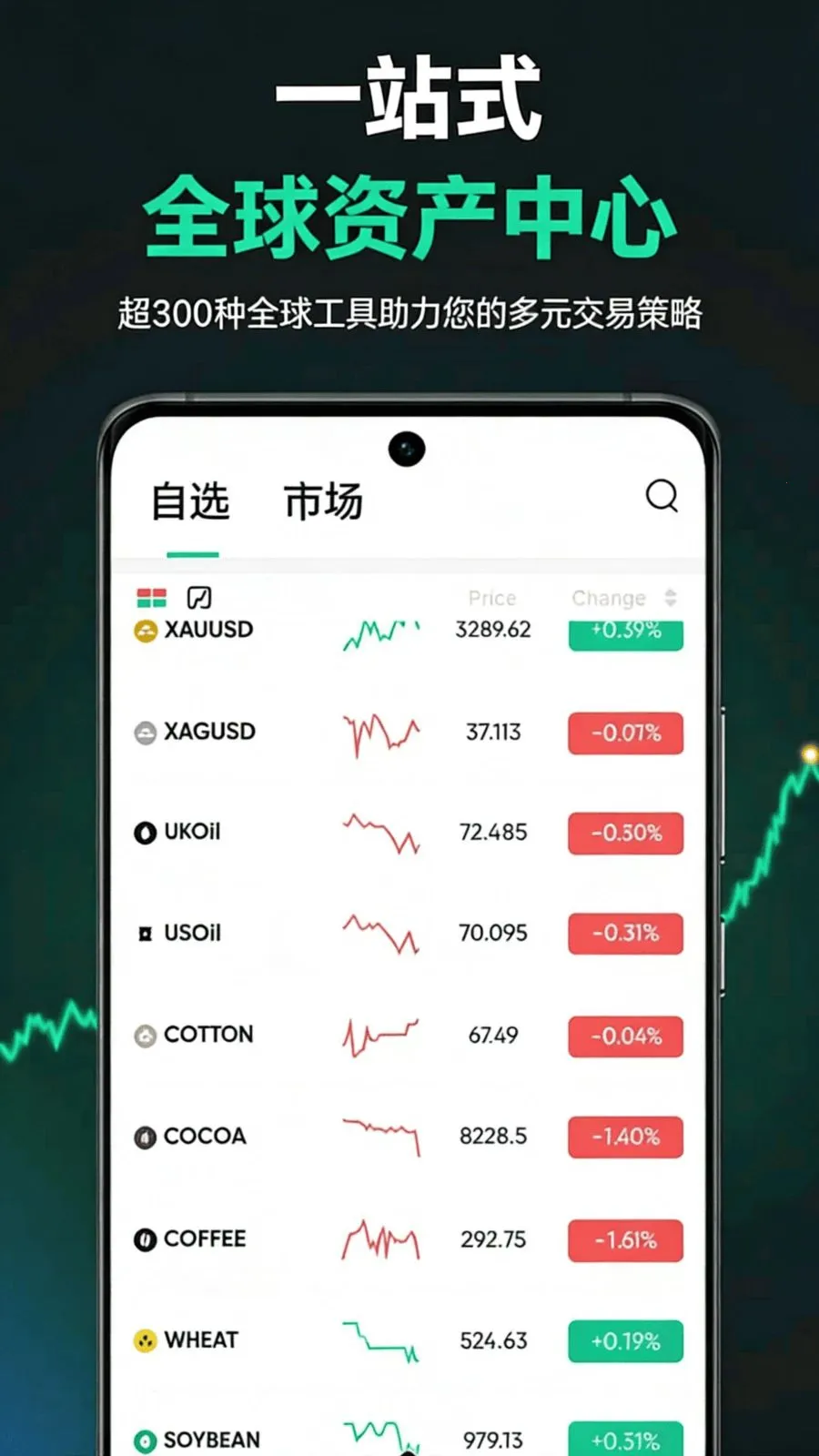The height and width of the screenshot is (1456, 819).
Task: Click the USOil instrument icon
Action: pos(146,932)
